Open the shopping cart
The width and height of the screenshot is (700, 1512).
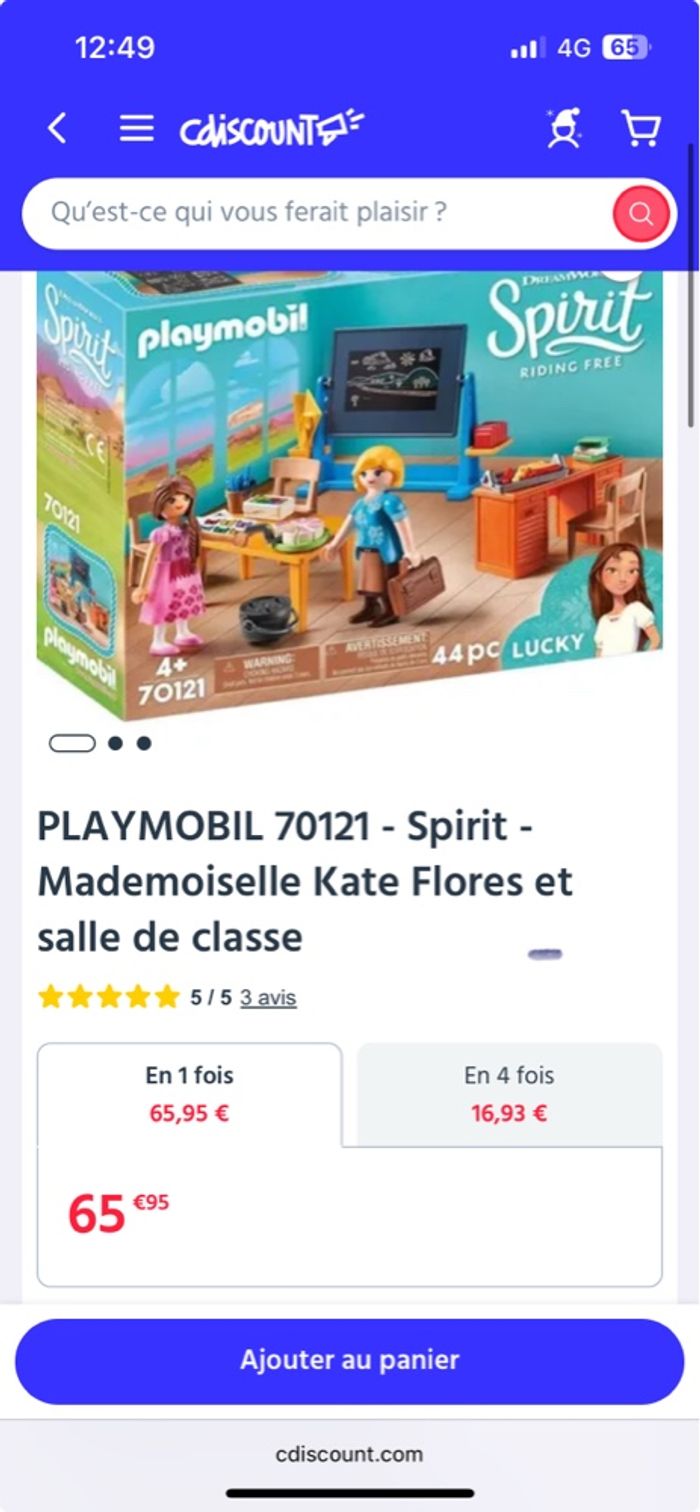641,128
